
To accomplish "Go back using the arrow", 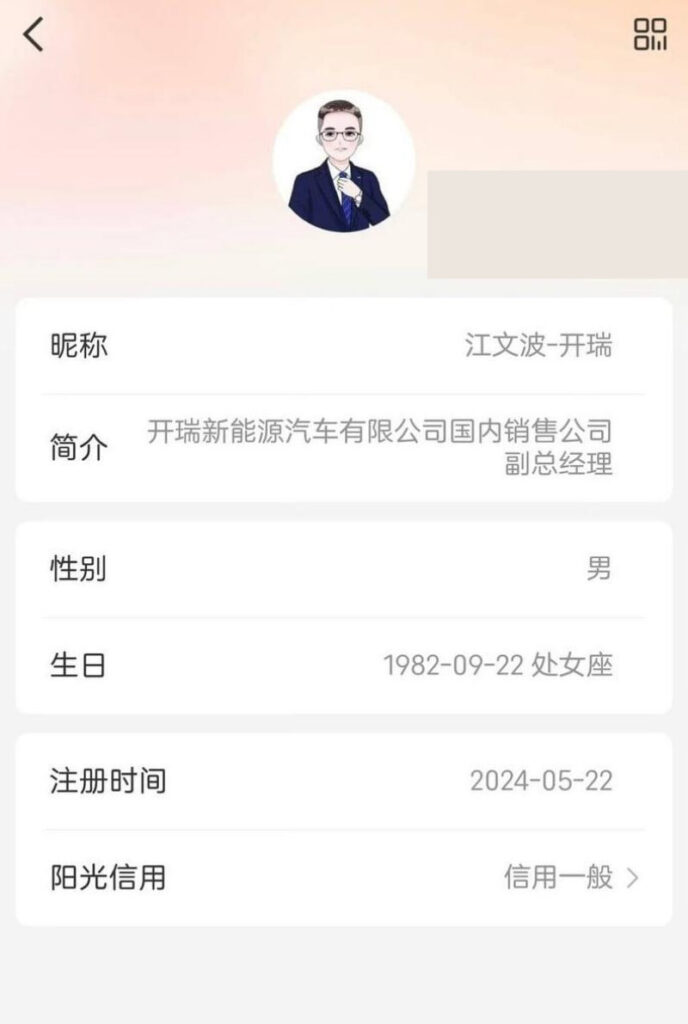I will 34,35.
